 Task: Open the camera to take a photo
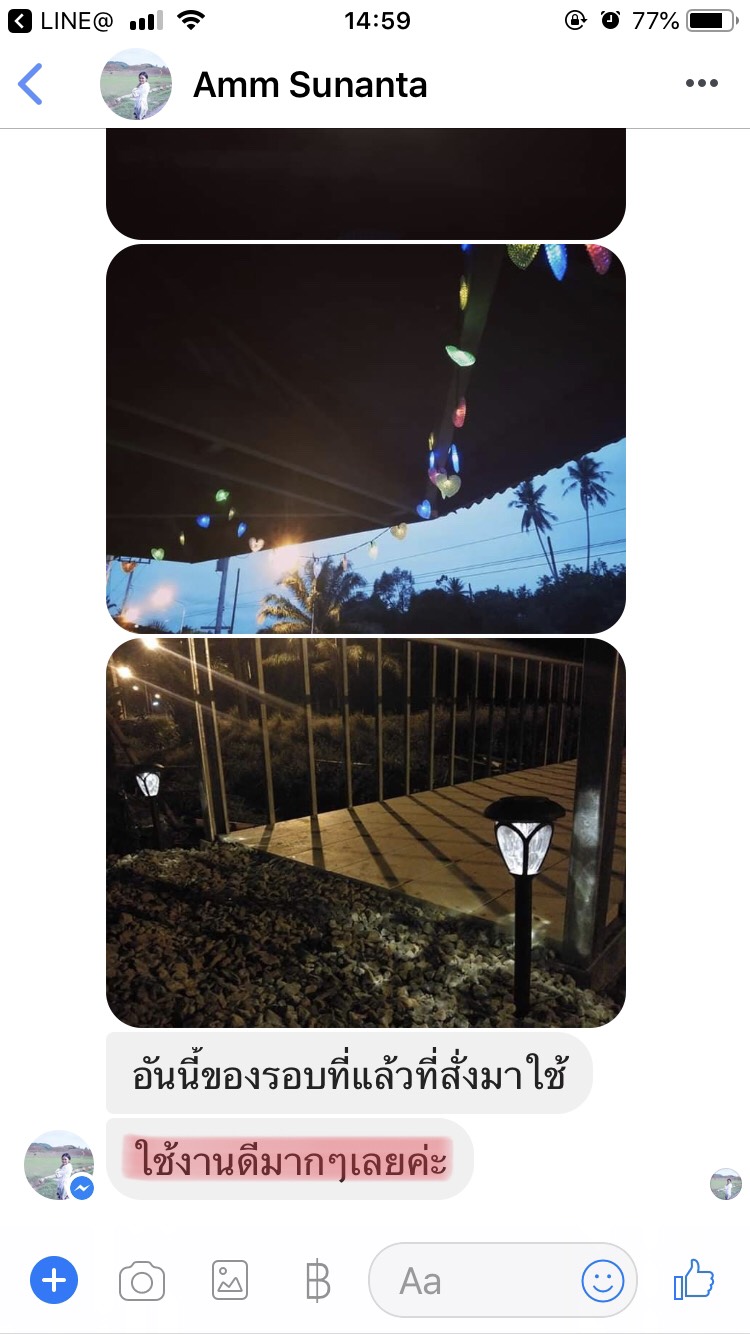coord(141,1281)
